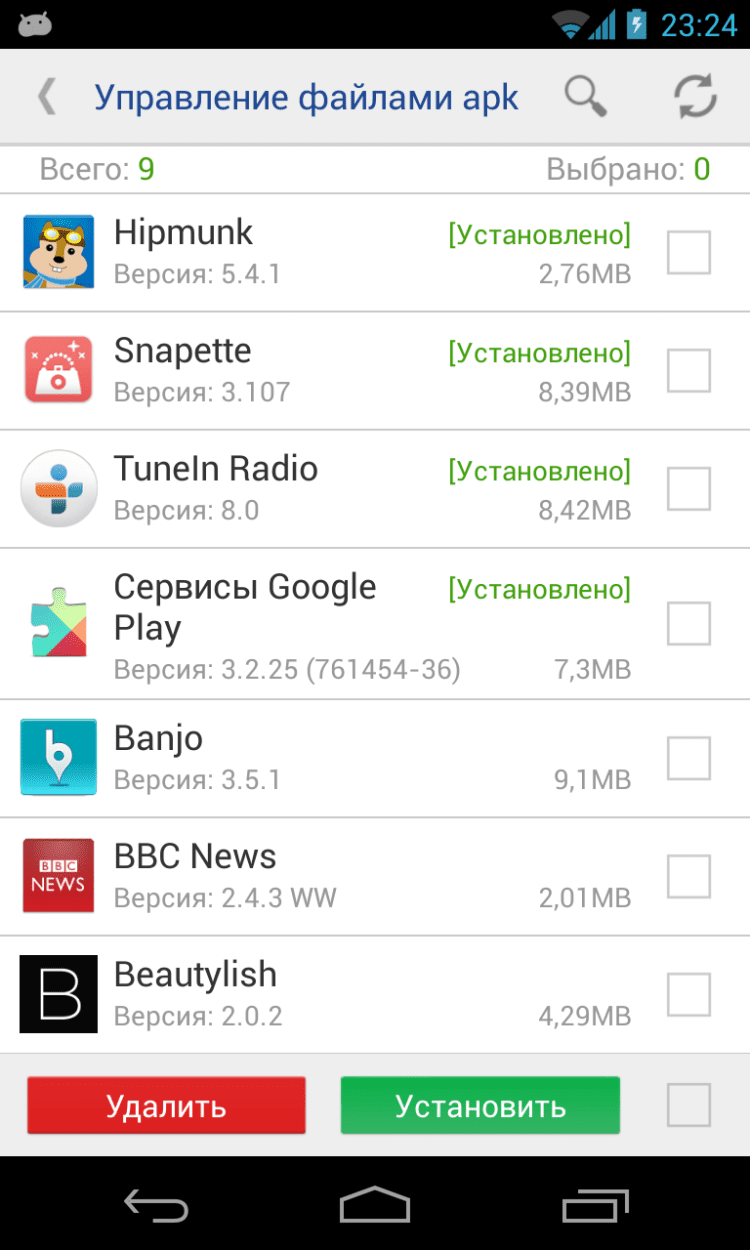Check the Сервисы Google Play box

[x=688, y=624]
